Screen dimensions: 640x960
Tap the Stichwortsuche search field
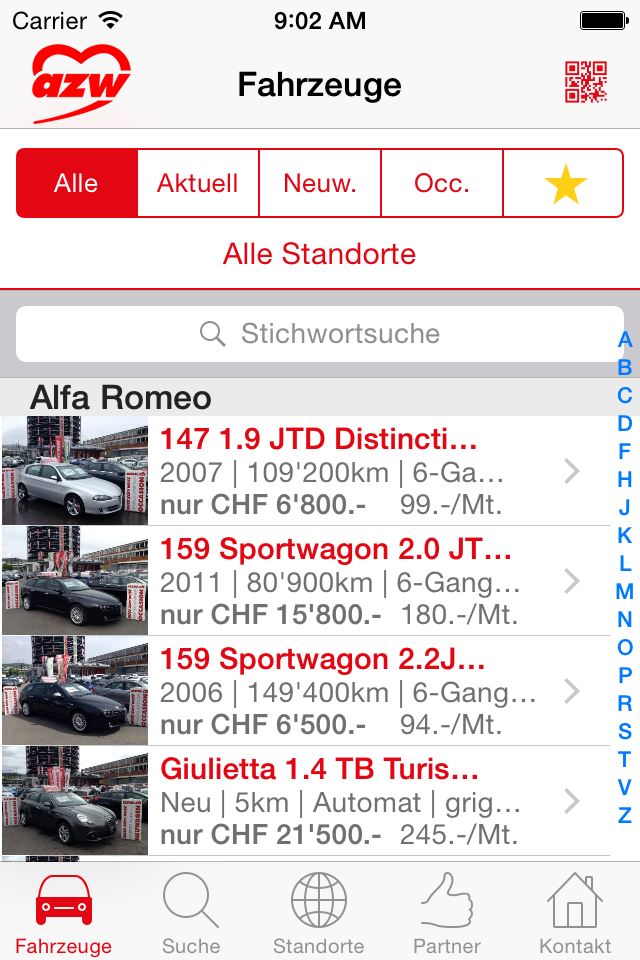click(320, 334)
